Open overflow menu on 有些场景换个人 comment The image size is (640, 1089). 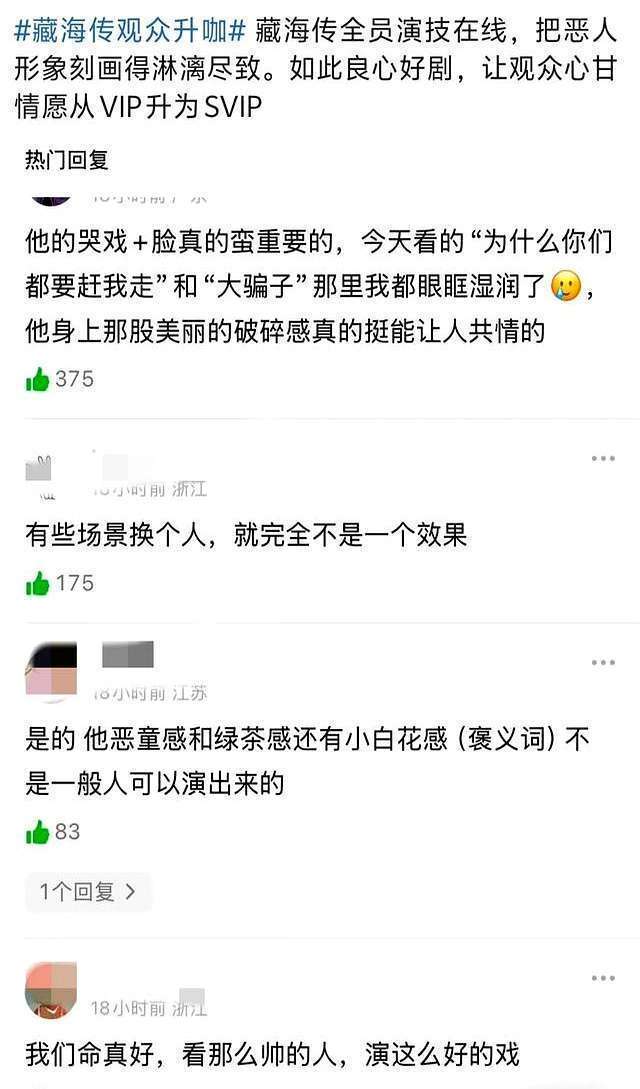(x=603, y=459)
